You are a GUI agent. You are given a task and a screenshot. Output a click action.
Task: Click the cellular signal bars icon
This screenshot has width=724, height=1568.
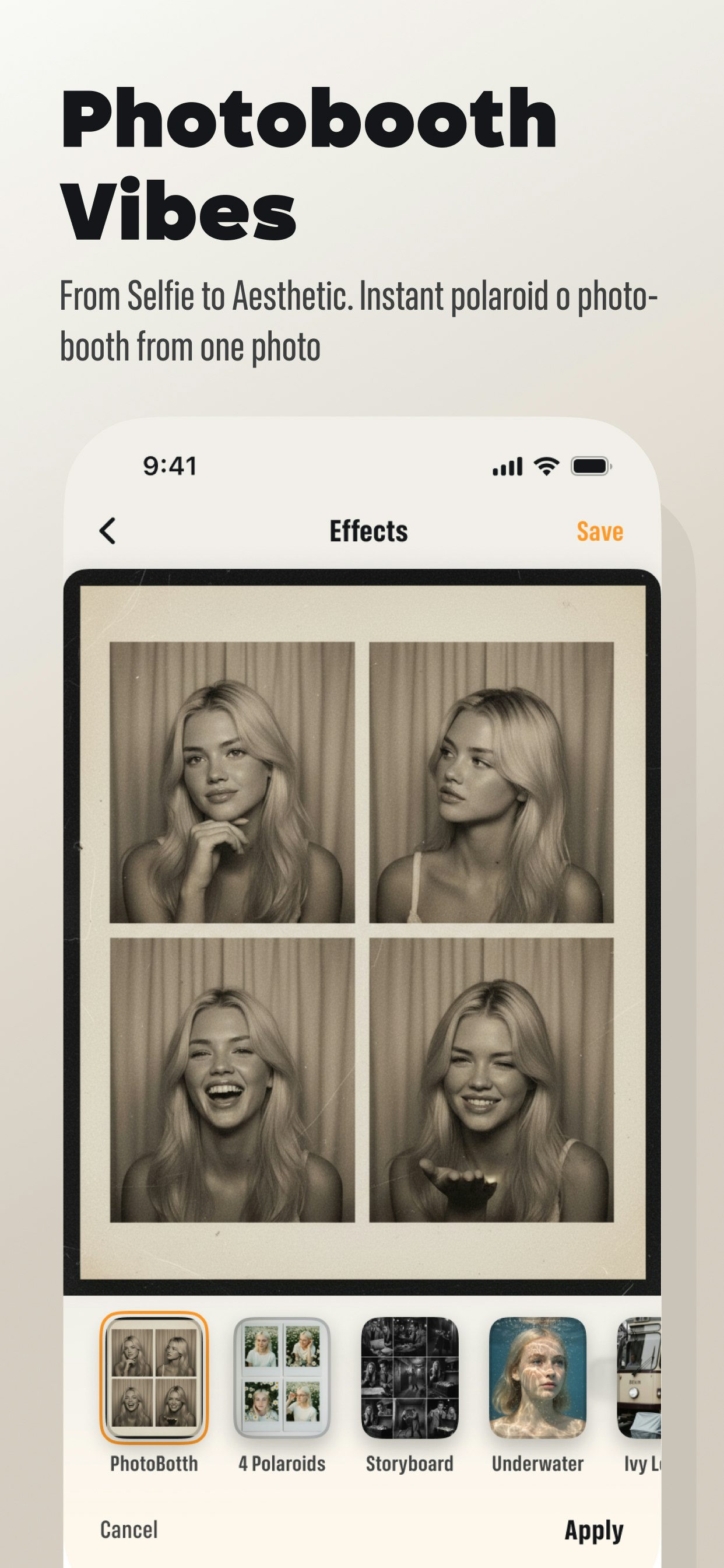click(x=507, y=466)
